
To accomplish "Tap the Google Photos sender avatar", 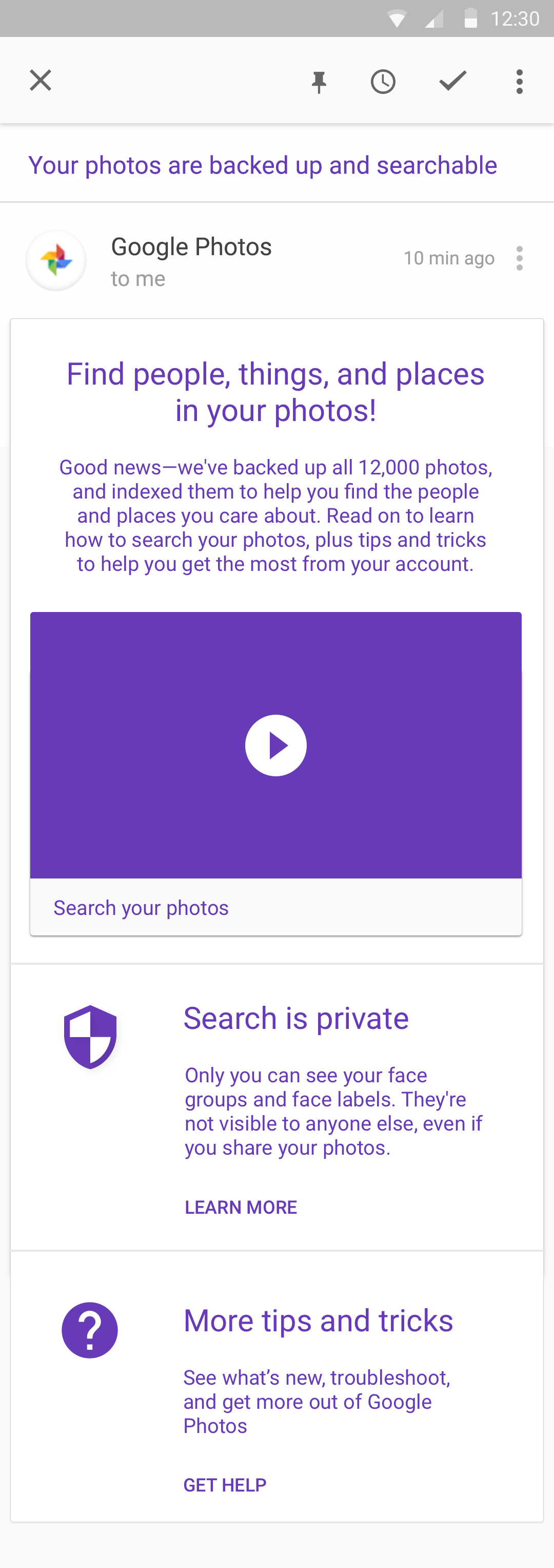I will pyautogui.click(x=56, y=260).
